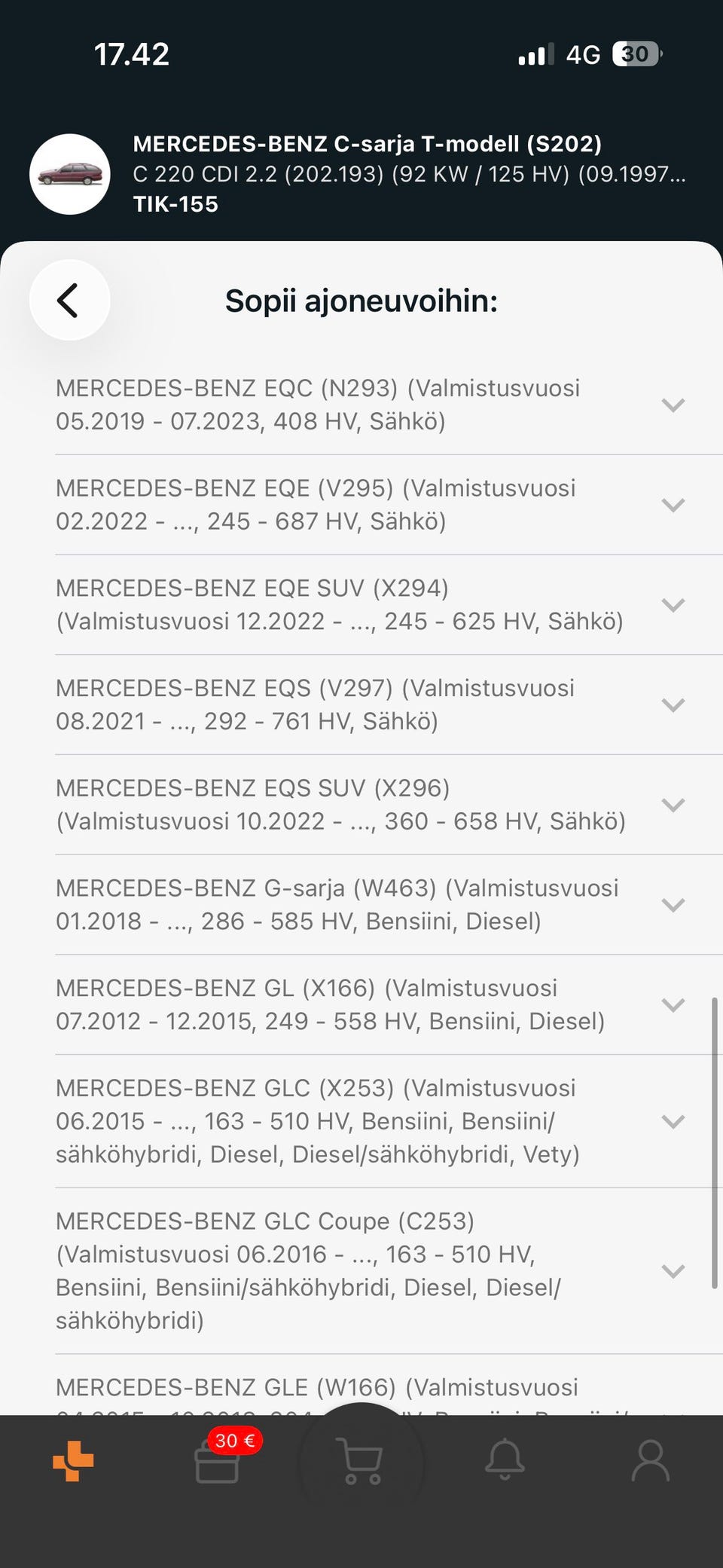This screenshot has width=723, height=1568.
Task: Expand the MERCEDES-BENZ EQS (V297) entry
Action: pos(672,705)
